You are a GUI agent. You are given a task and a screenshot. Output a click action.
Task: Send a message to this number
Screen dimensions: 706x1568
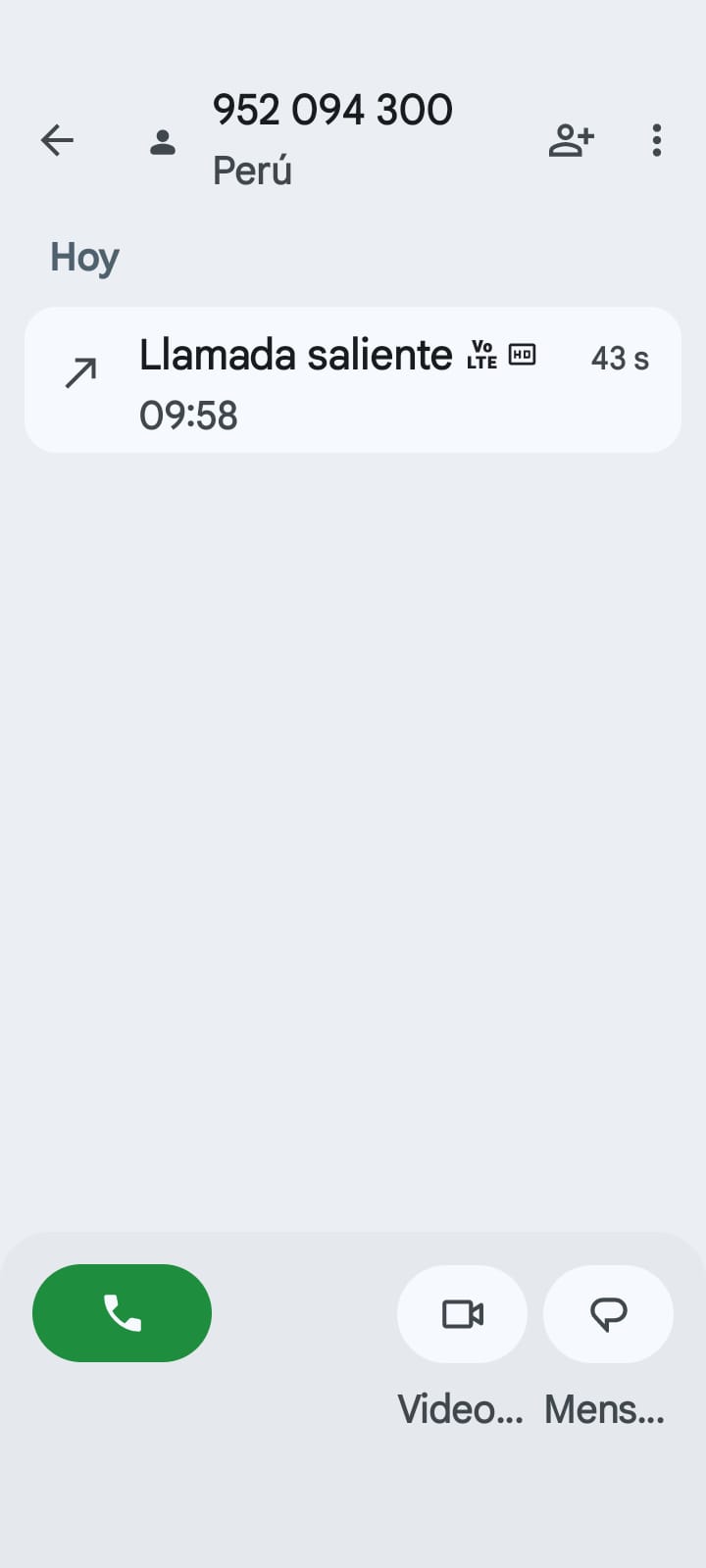[608, 1314]
